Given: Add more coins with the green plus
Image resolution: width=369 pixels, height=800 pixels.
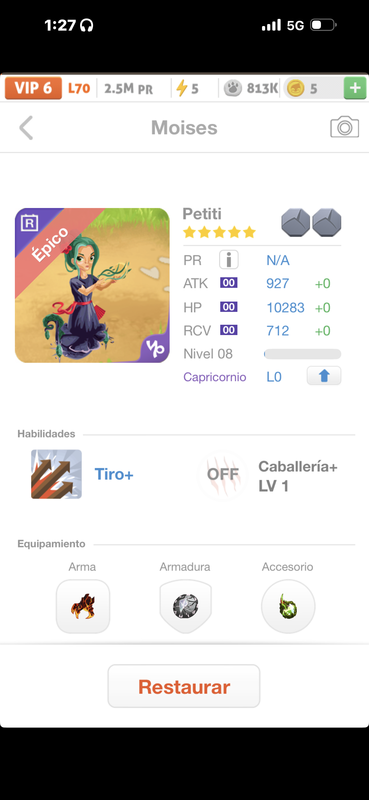Looking at the screenshot, I should tap(355, 88).
